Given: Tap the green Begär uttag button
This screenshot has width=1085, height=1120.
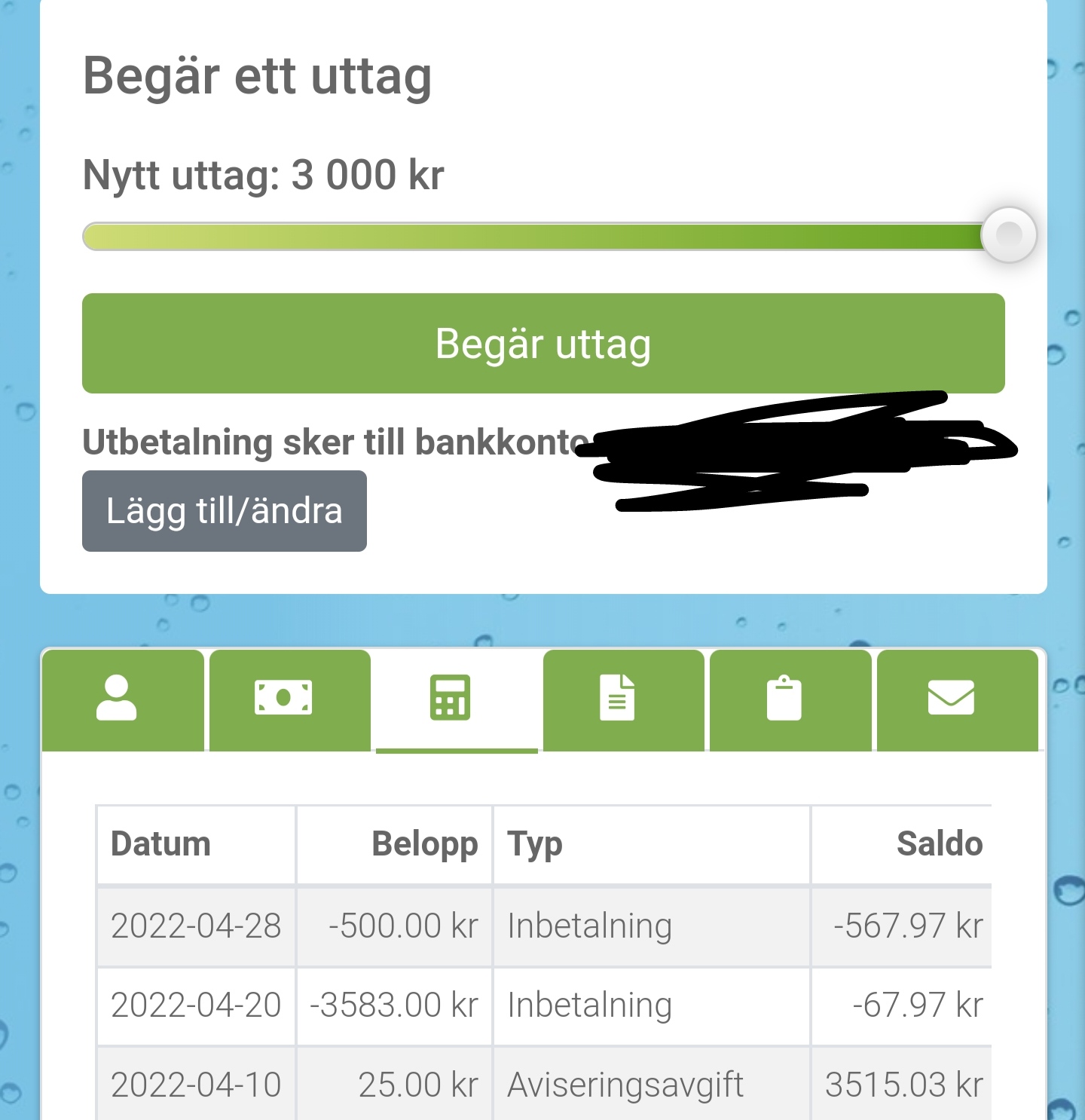Looking at the screenshot, I should click(543, 344).
